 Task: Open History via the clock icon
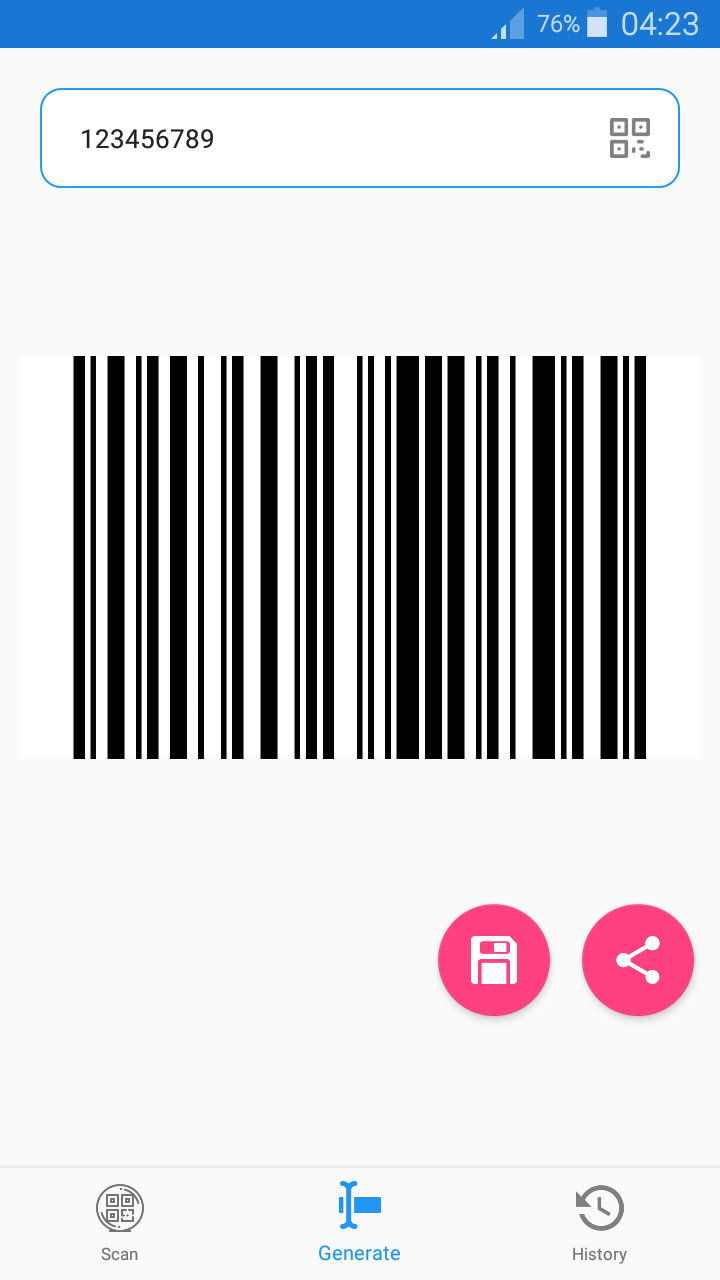pos(599,1207)
